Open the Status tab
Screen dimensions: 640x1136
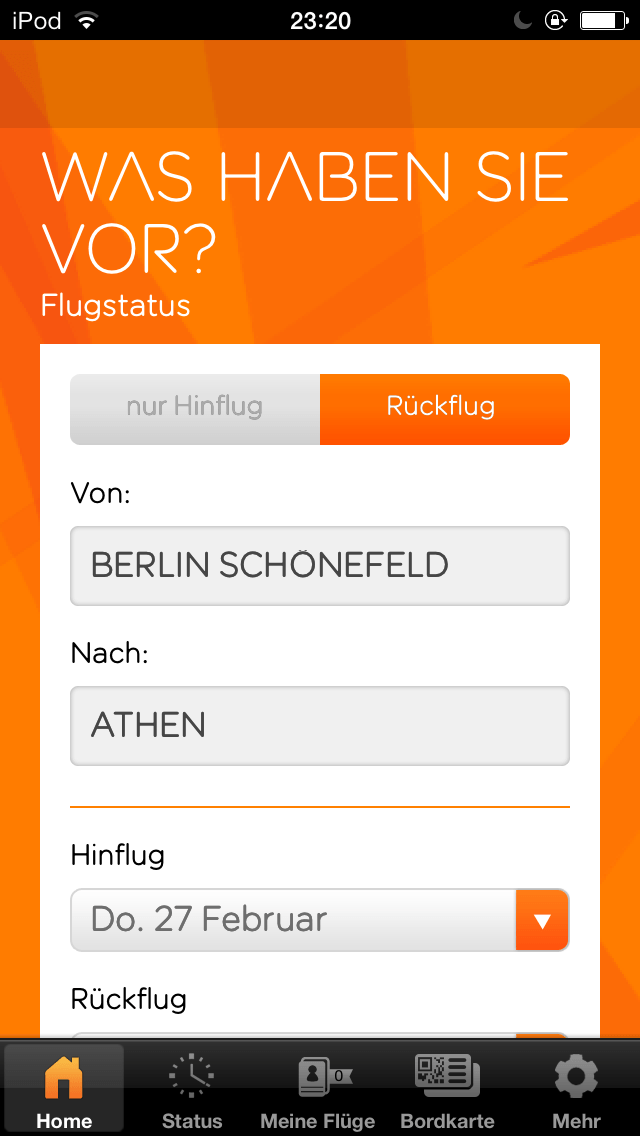(x=192, y=1089)
